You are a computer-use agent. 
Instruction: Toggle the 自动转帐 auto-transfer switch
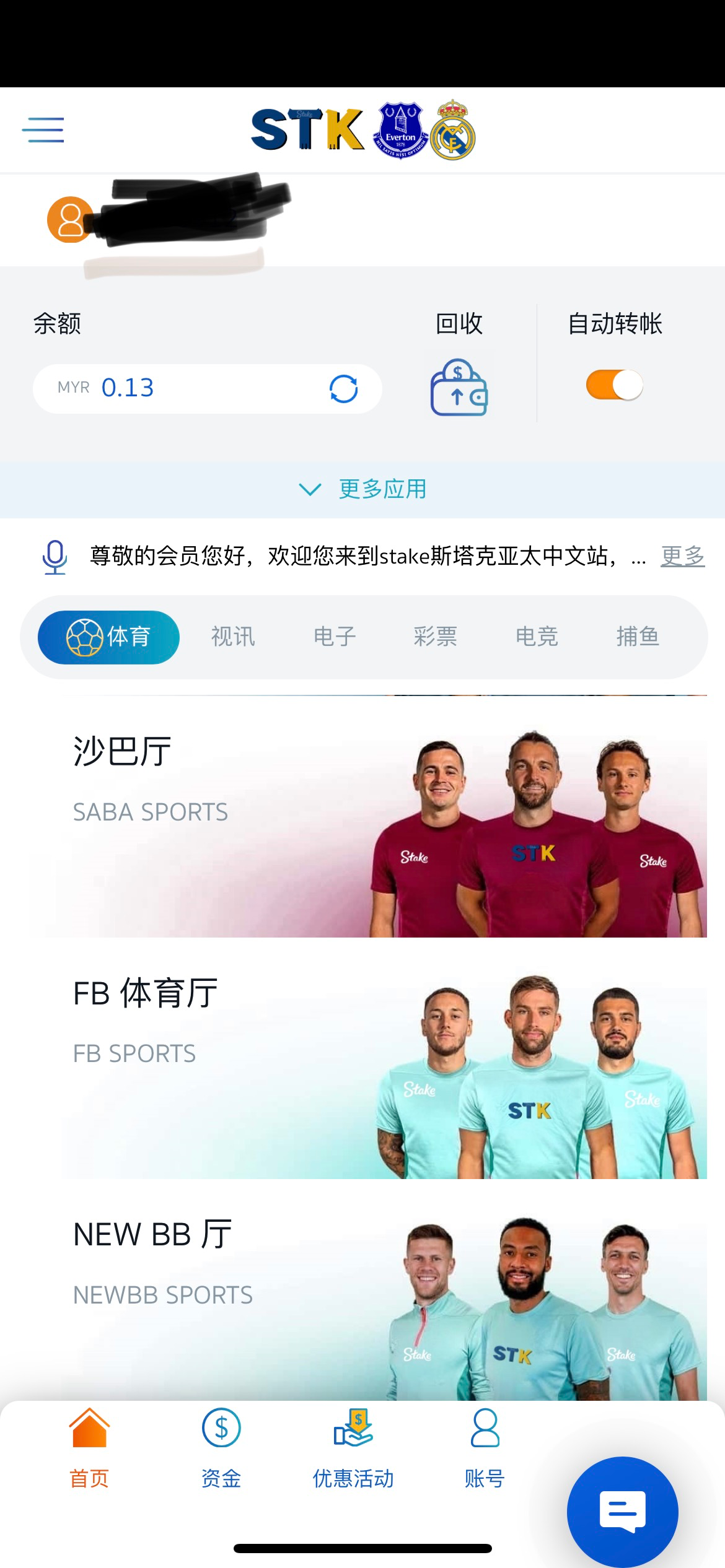pyautogui.click(x=614, y=385)
